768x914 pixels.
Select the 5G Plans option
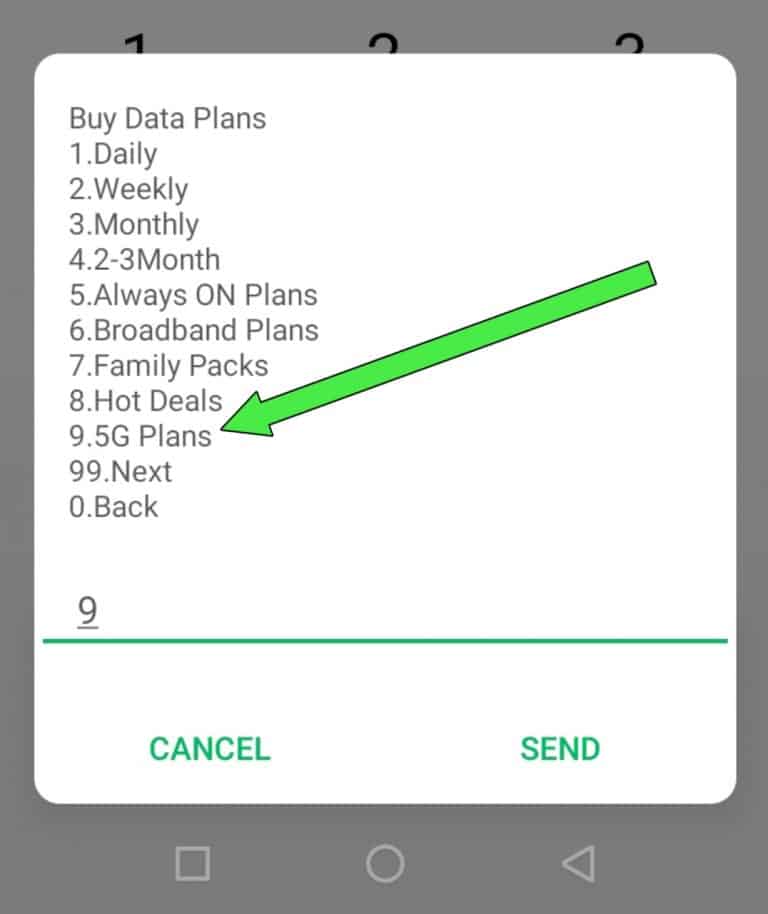139,436
